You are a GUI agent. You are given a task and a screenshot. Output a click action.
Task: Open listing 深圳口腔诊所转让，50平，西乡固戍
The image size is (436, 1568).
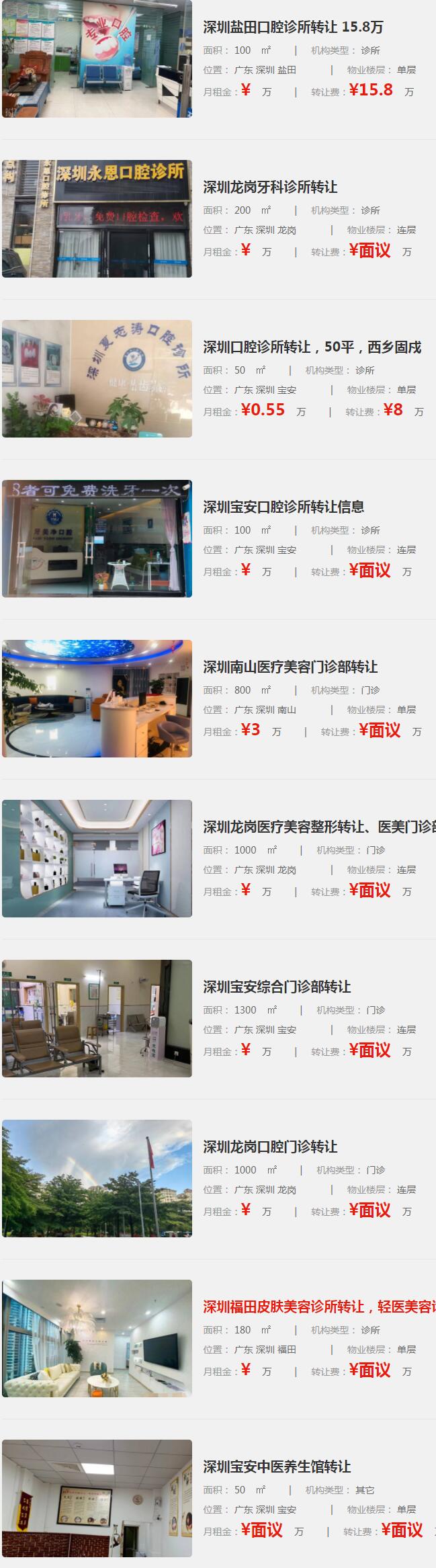point(312,347)
